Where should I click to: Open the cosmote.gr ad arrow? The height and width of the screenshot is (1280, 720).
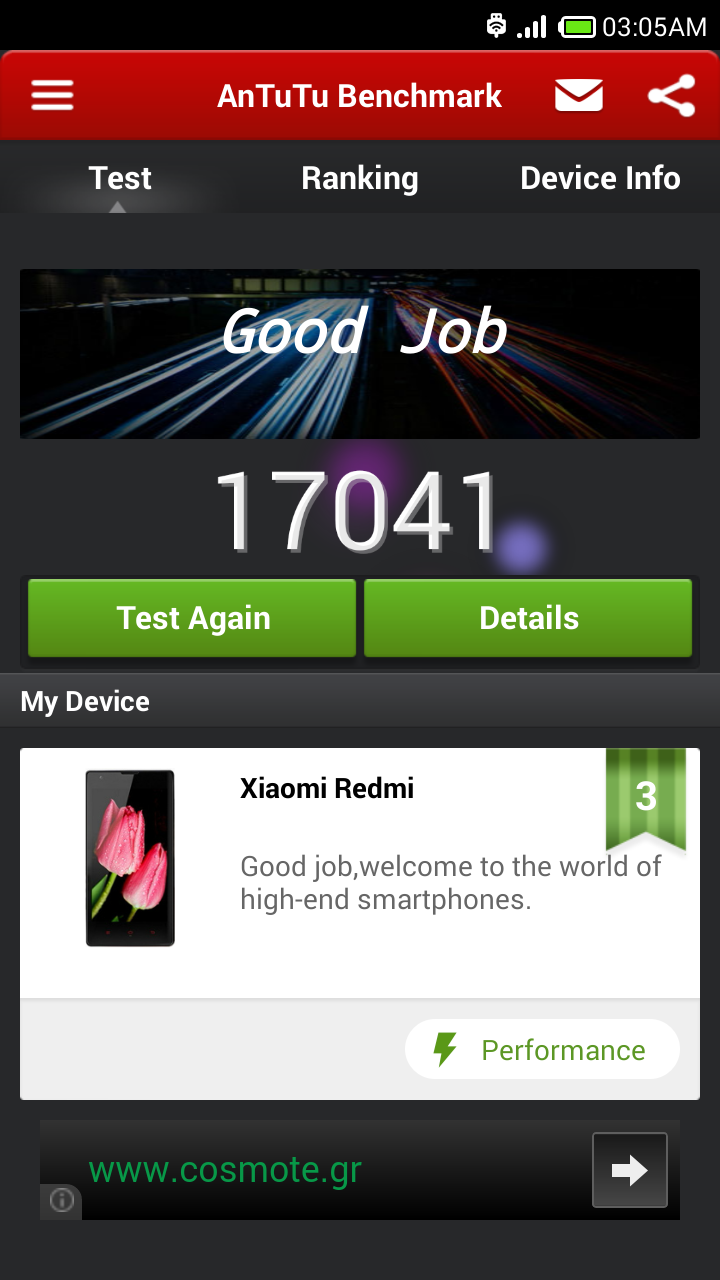coord(629,1170)
